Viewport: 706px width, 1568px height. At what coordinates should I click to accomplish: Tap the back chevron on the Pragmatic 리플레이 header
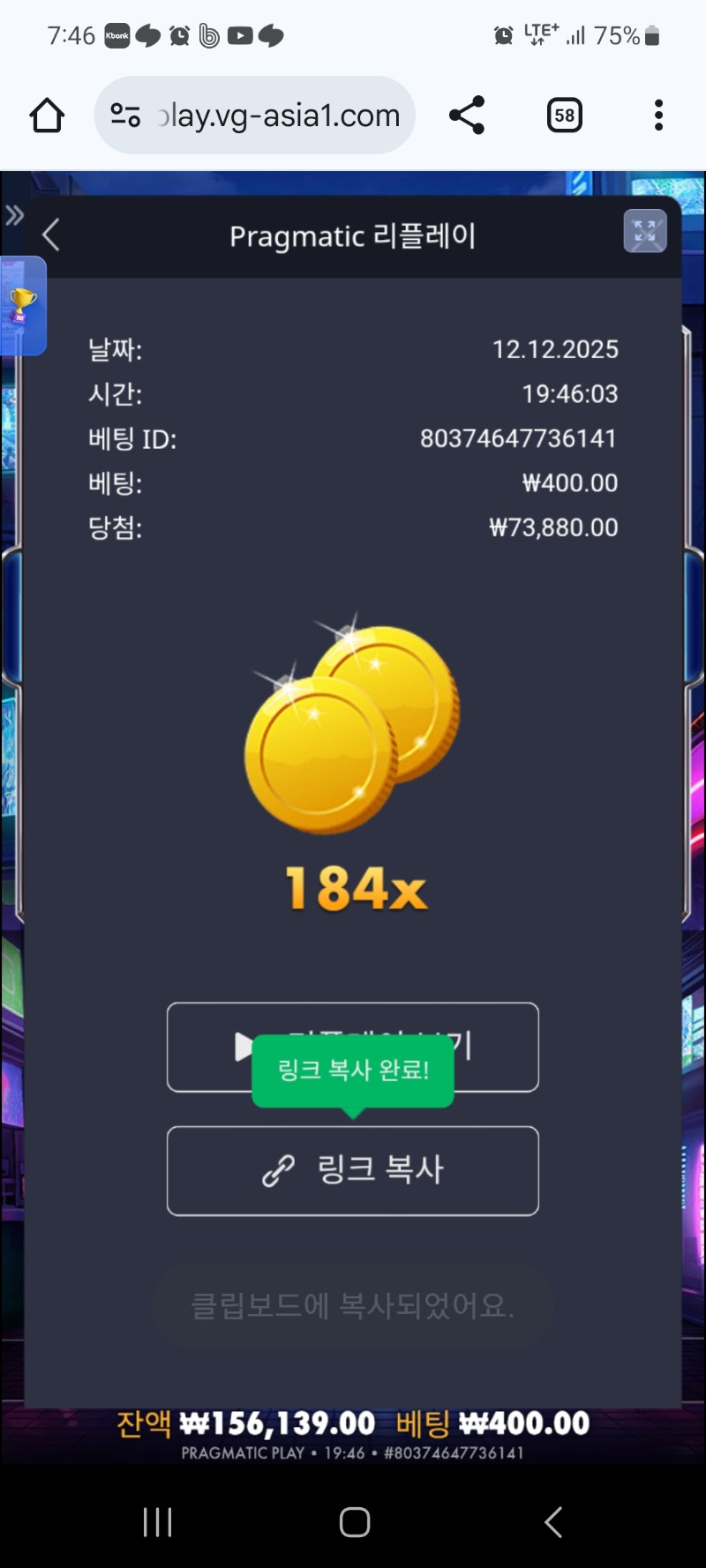point(50,235)
